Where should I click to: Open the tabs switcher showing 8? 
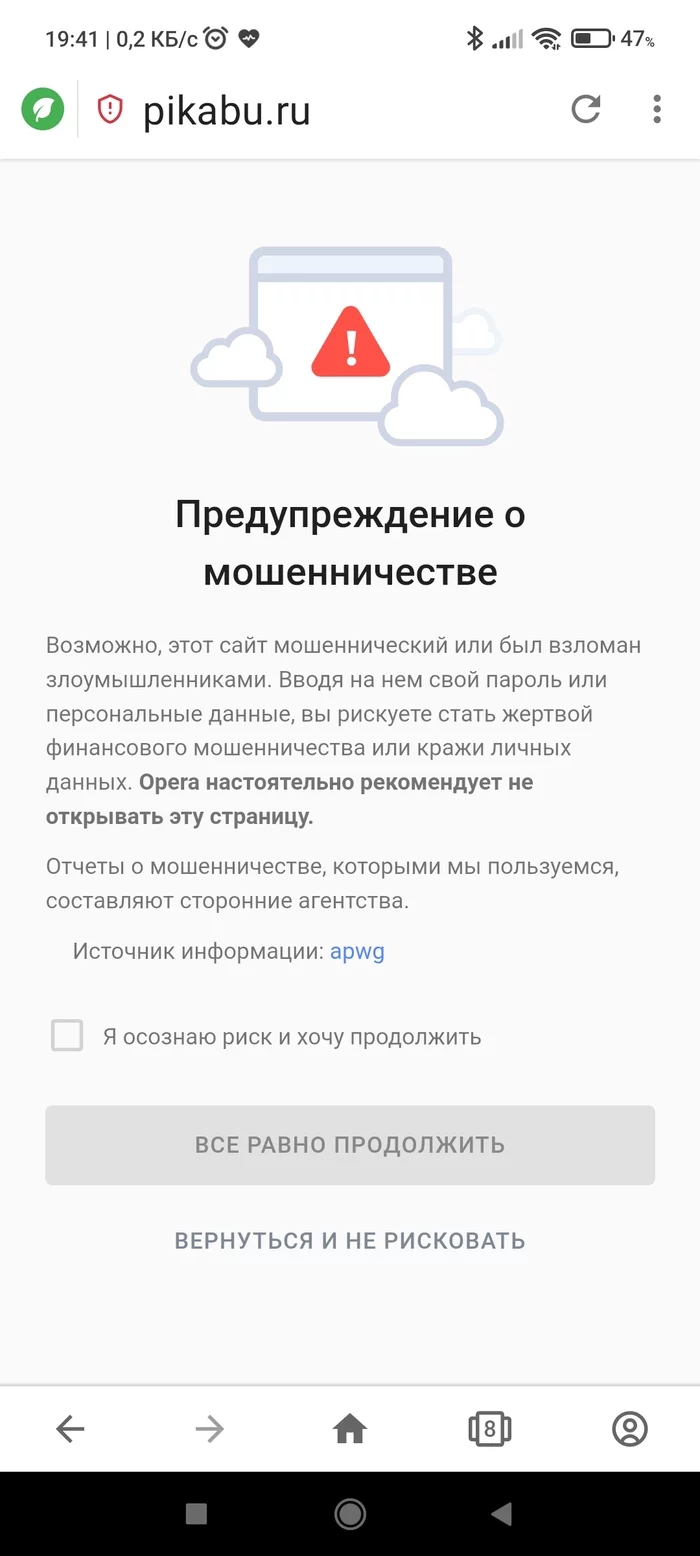tap(490, 1429)
